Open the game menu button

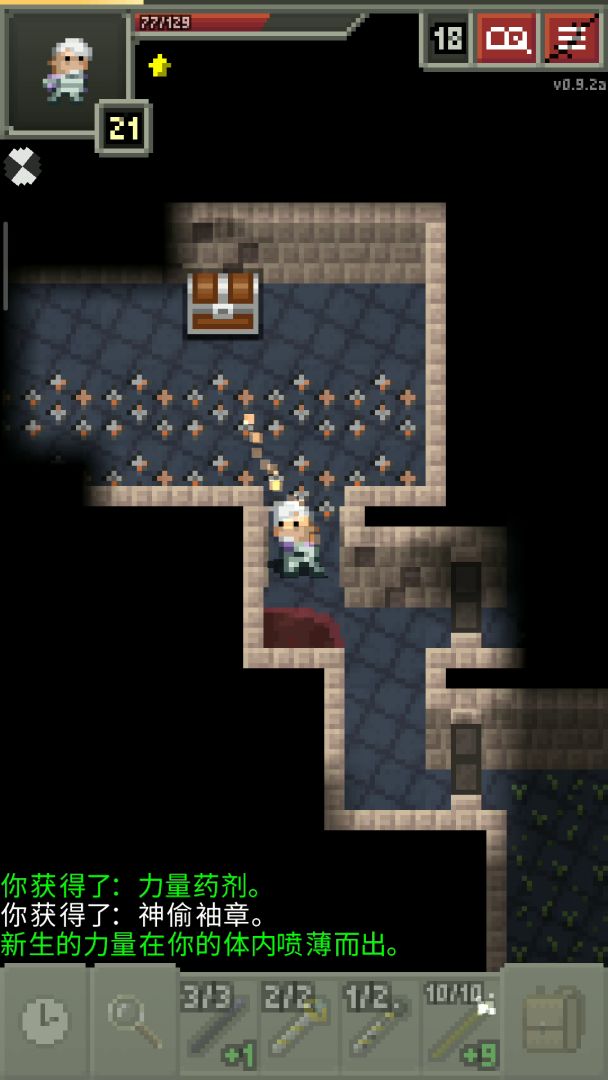coord(572,39)
